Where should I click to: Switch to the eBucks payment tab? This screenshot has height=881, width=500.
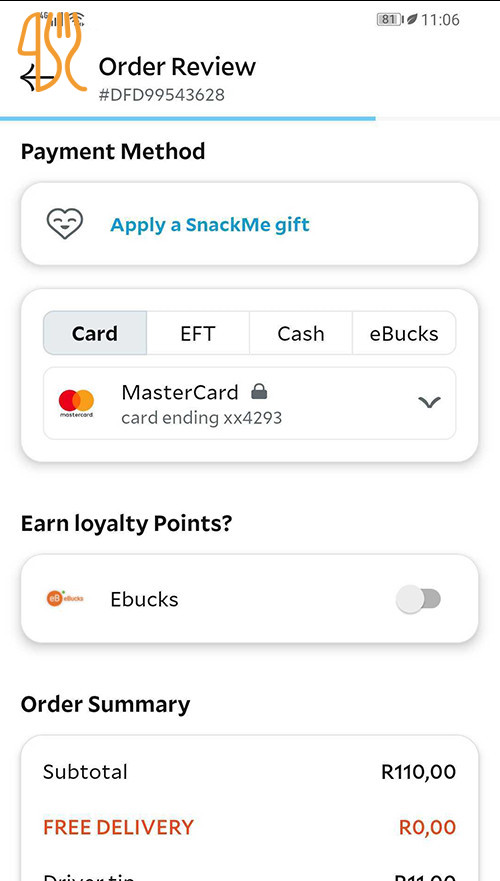click(404, 333)
